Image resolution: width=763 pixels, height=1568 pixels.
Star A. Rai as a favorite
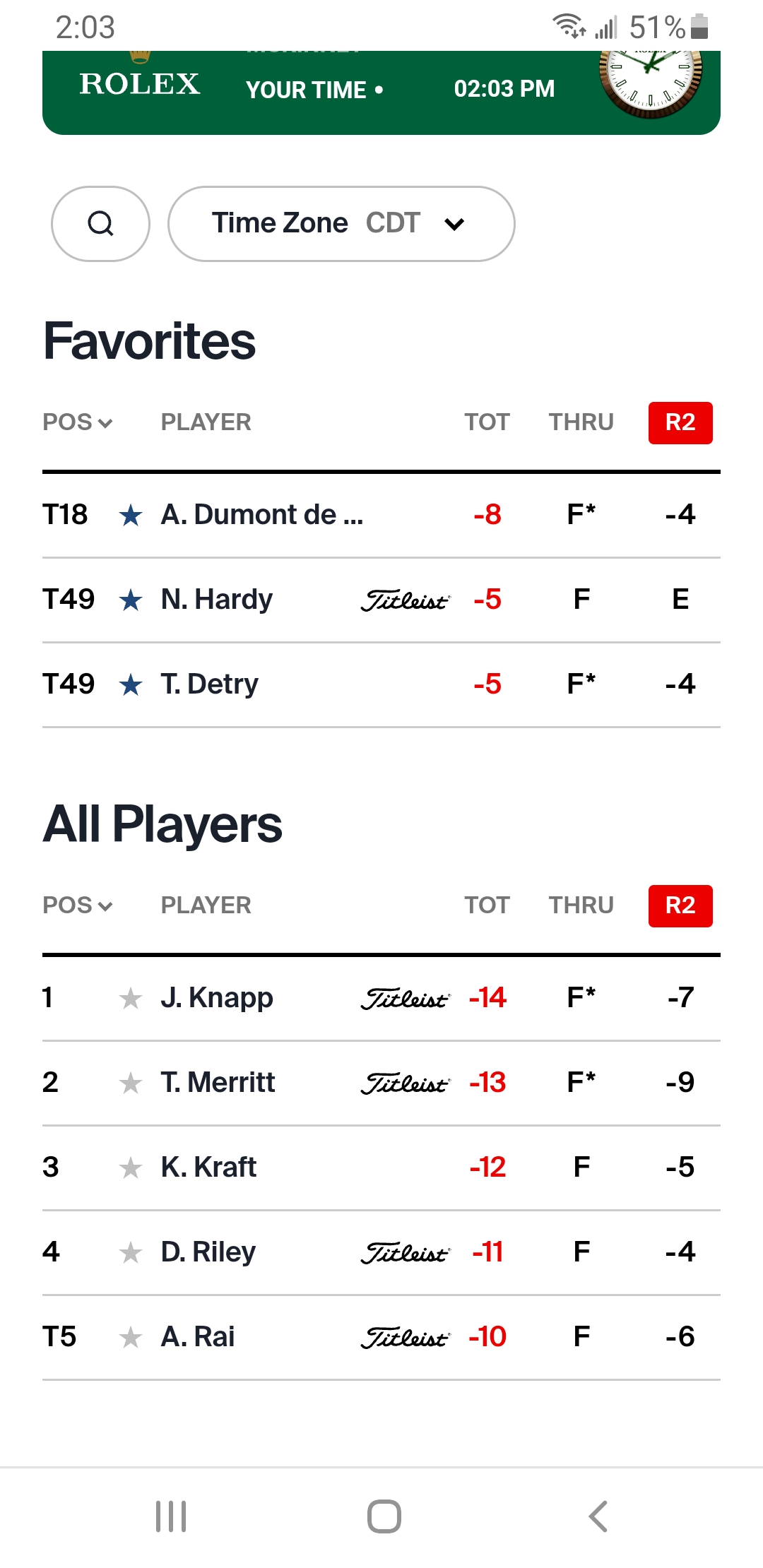tap(131, 1338)
